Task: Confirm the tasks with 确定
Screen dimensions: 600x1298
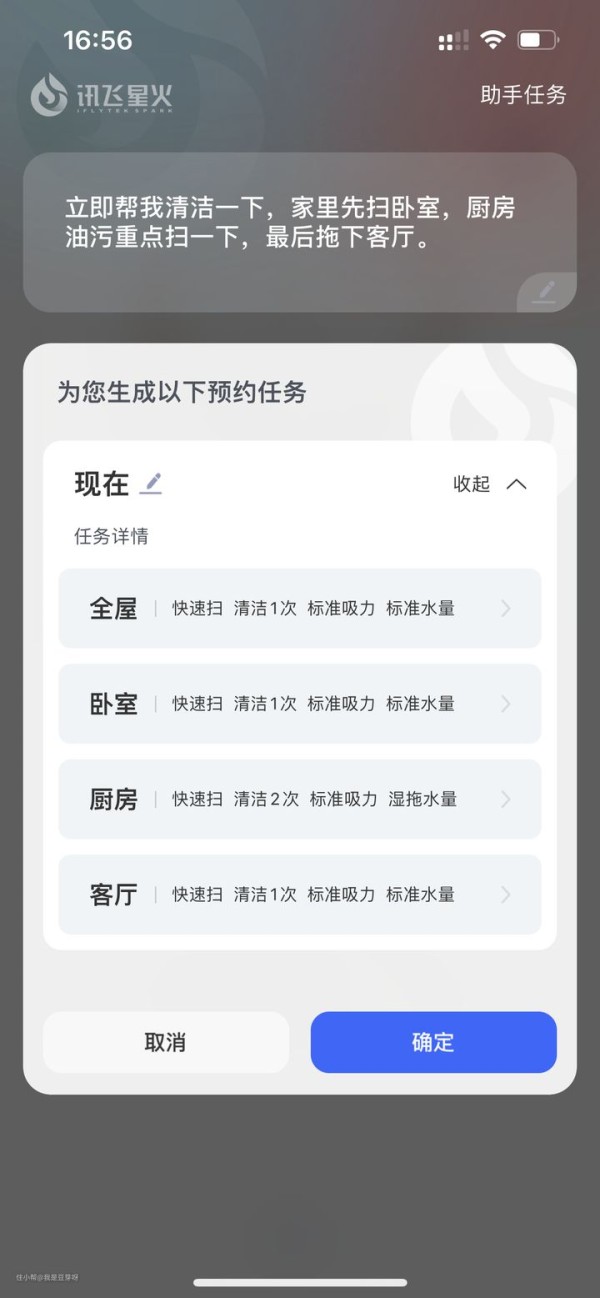Action: tap(433, 1042)
